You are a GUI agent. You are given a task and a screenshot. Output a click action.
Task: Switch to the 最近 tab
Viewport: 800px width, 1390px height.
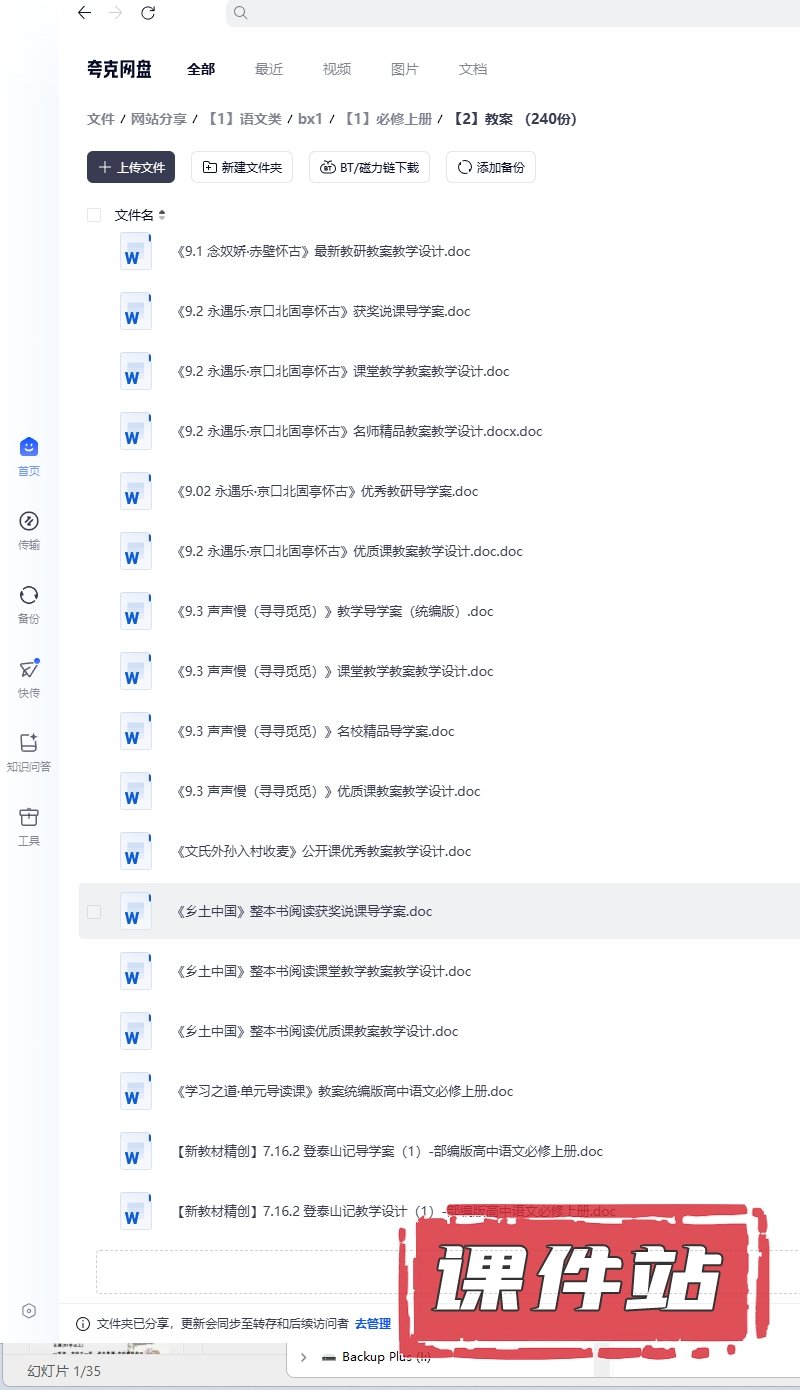pos(269,69)
